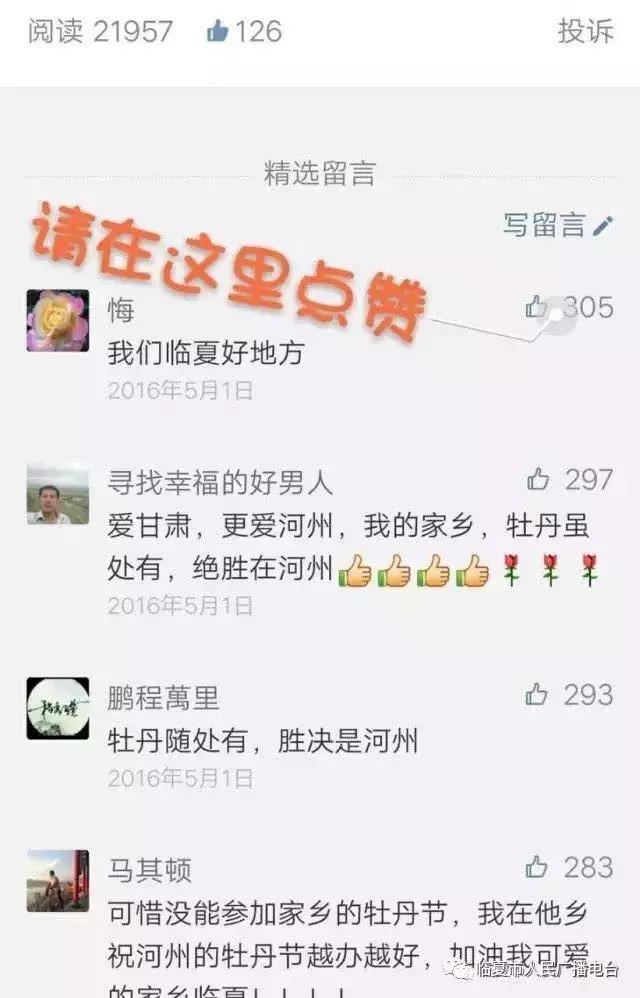Give 马其顿's comment a thumbs up

coord(538,867)
